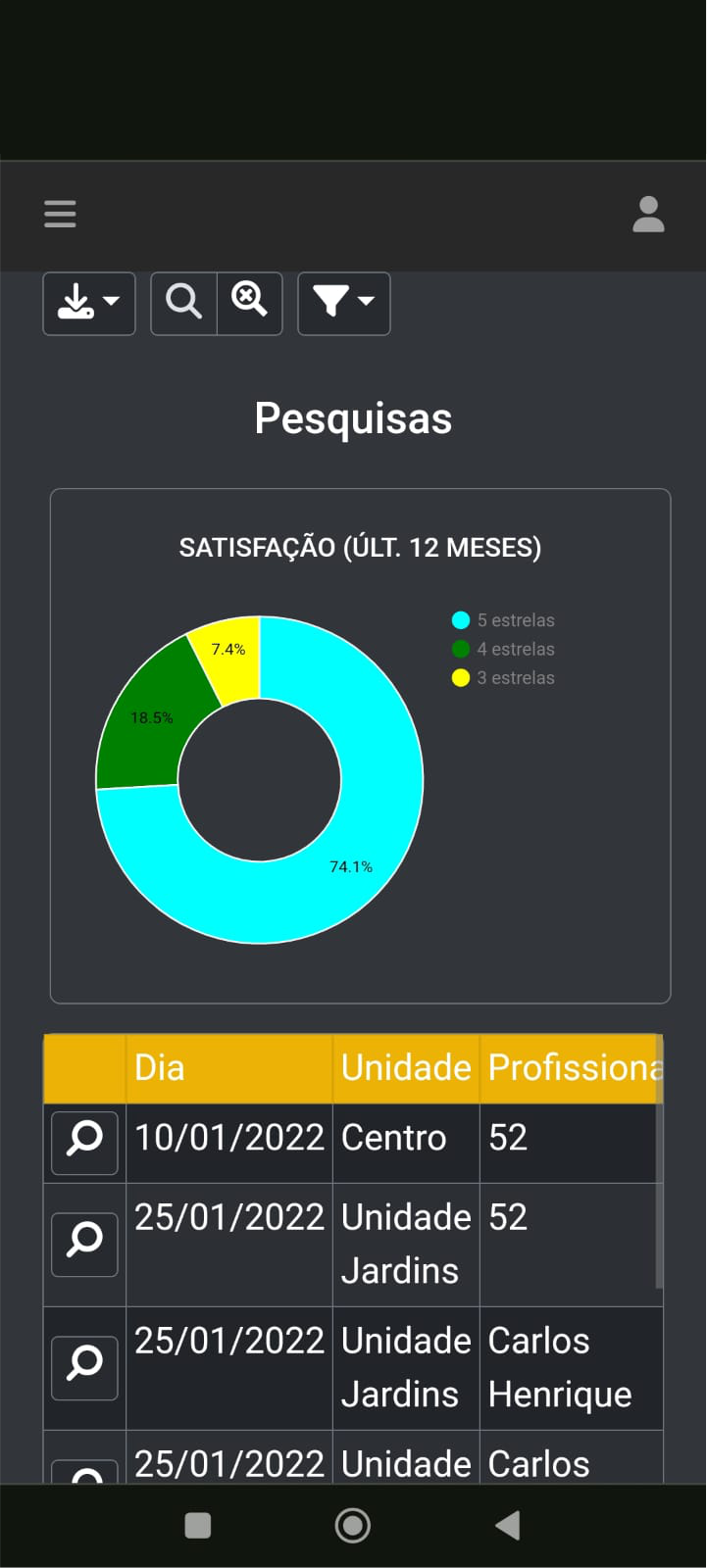Sort the table by the Unidade column
Image resolution: width=707 pixels, height=1568 pixels.
point(405,1067)
